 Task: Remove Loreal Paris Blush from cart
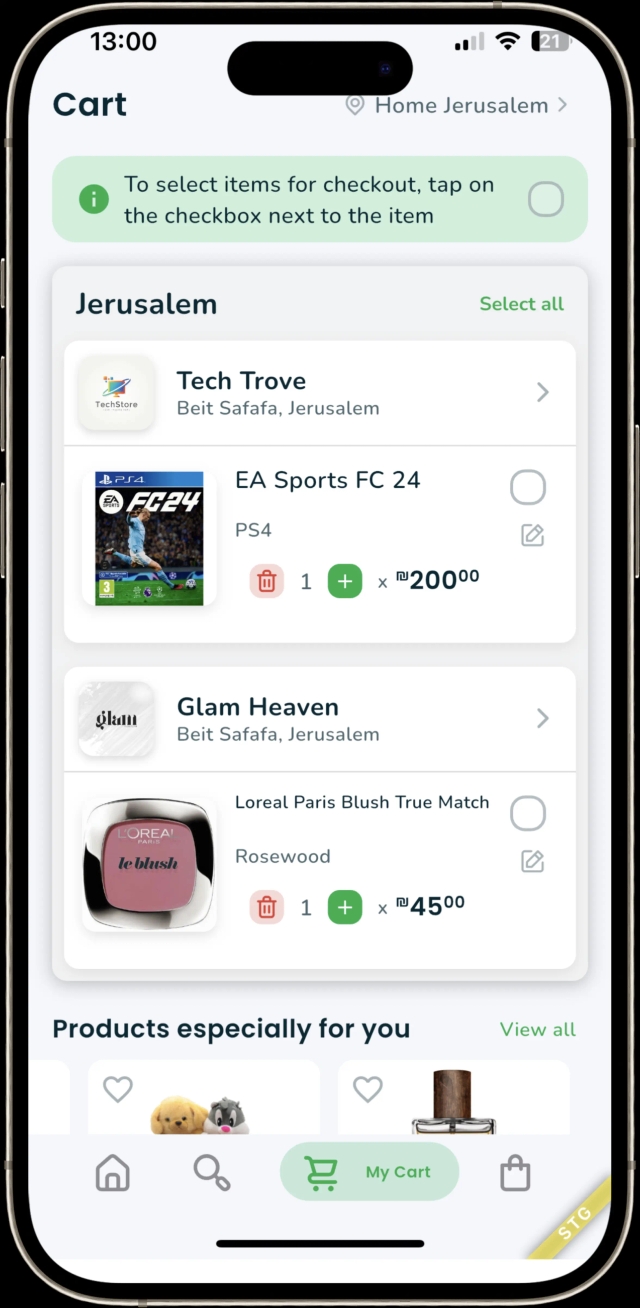267,907
